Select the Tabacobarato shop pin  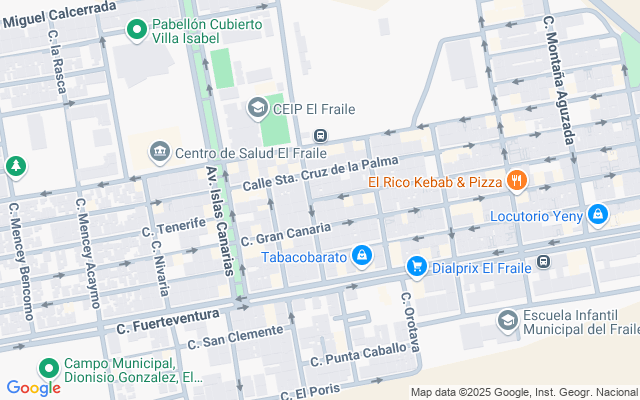coord(363,257)
